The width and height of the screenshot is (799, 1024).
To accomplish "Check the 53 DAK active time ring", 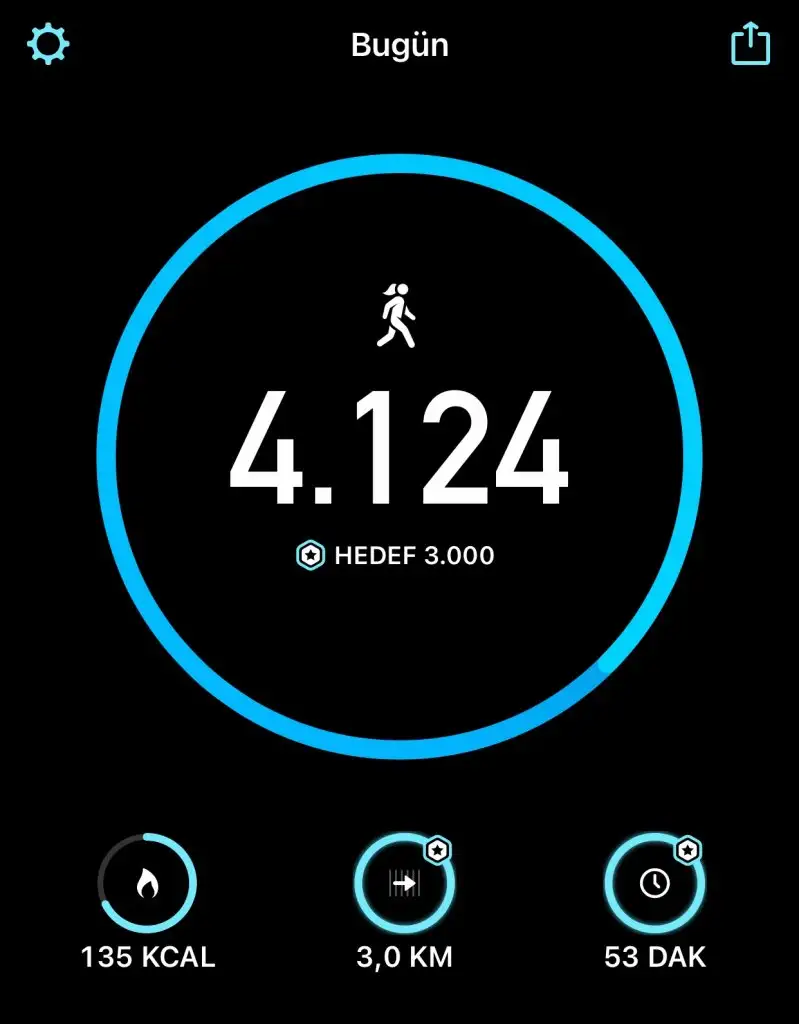I will click(x=655, y=883).
